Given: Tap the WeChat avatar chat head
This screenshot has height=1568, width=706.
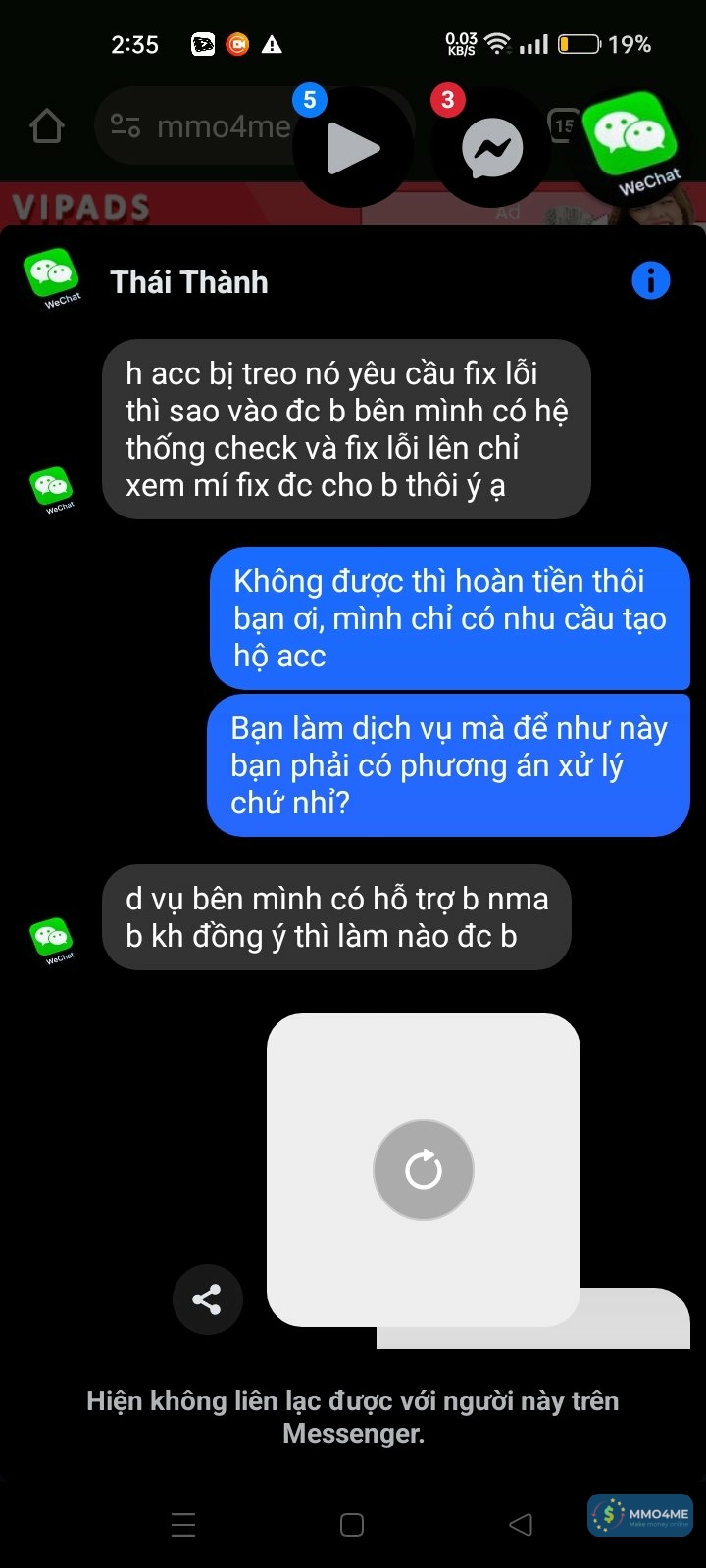Looking at the screenshot, I should [x=635, y=144].
